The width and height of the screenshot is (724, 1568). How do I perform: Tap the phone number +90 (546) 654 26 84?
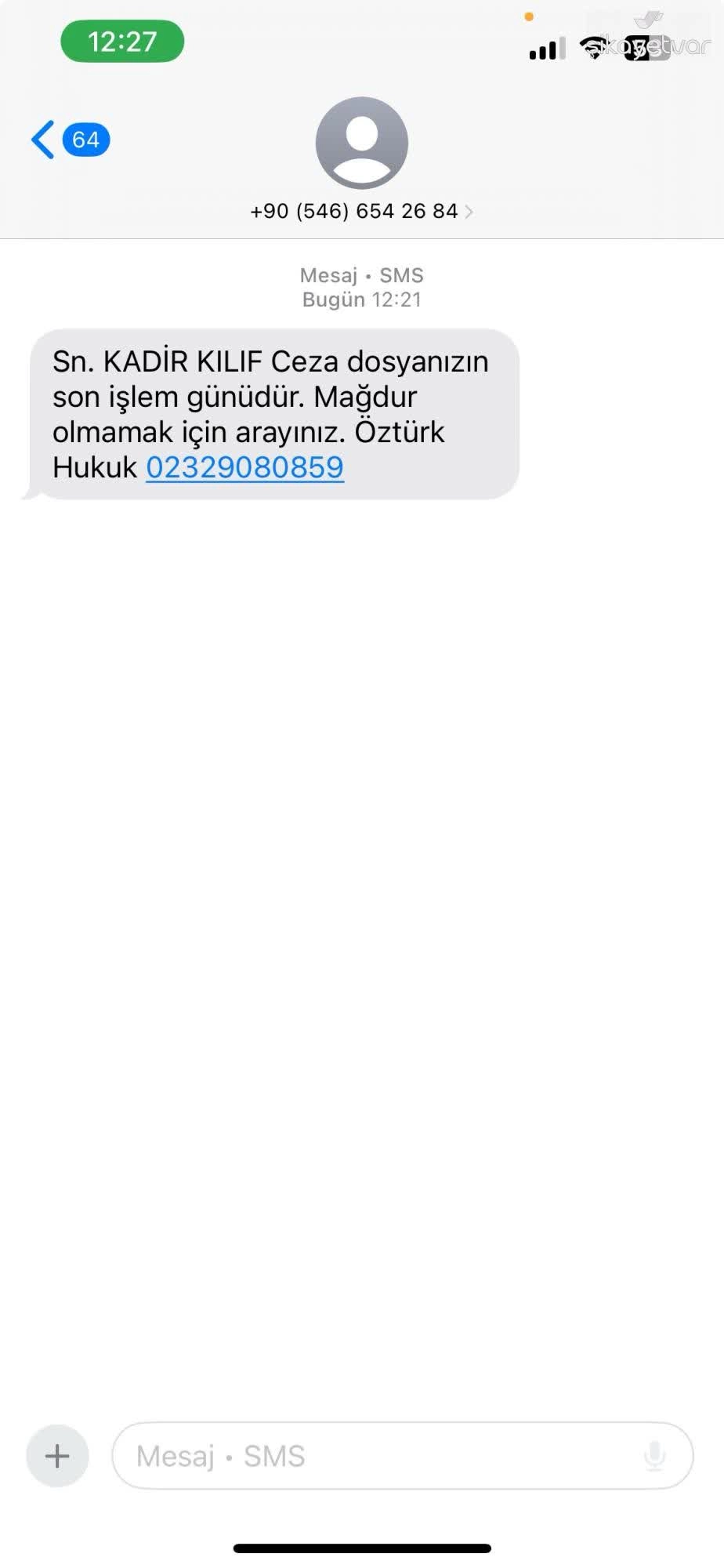click(353, 211)
